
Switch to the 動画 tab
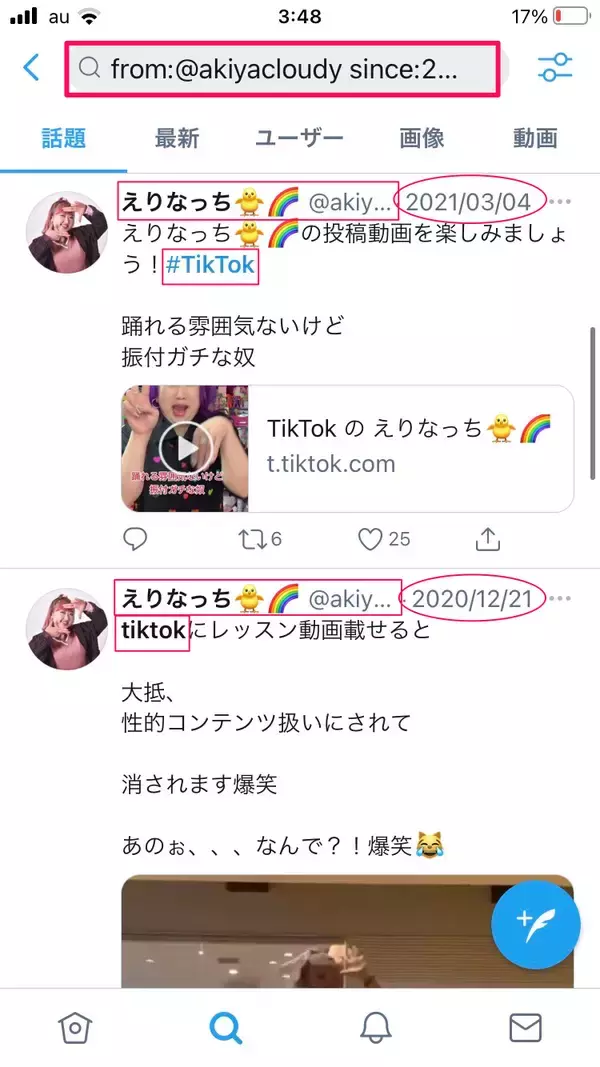(535, 139)
